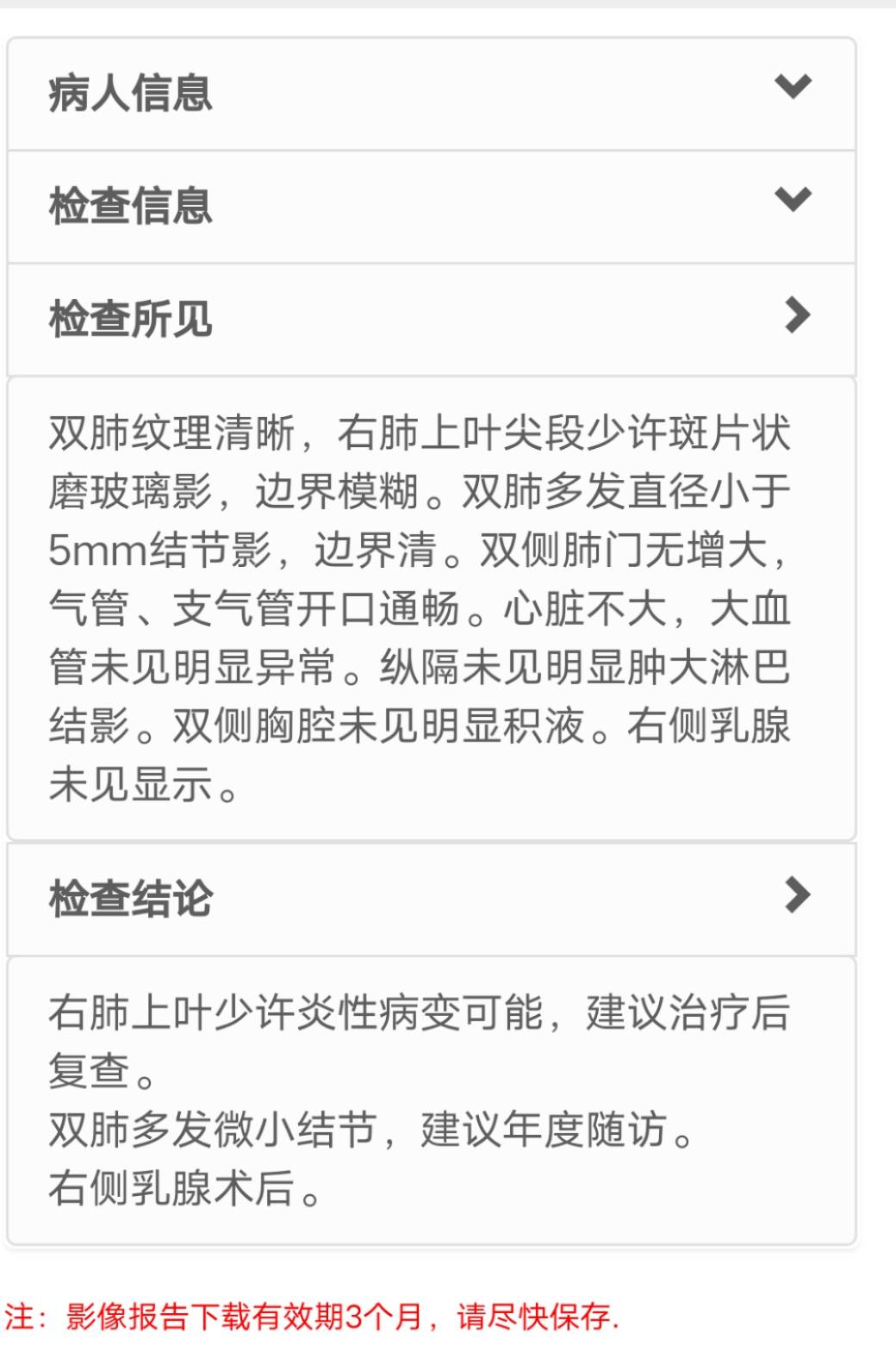Click the right arrow beside 检查所见
This screenshot has width=896, height=1345.
click(793, 315)
